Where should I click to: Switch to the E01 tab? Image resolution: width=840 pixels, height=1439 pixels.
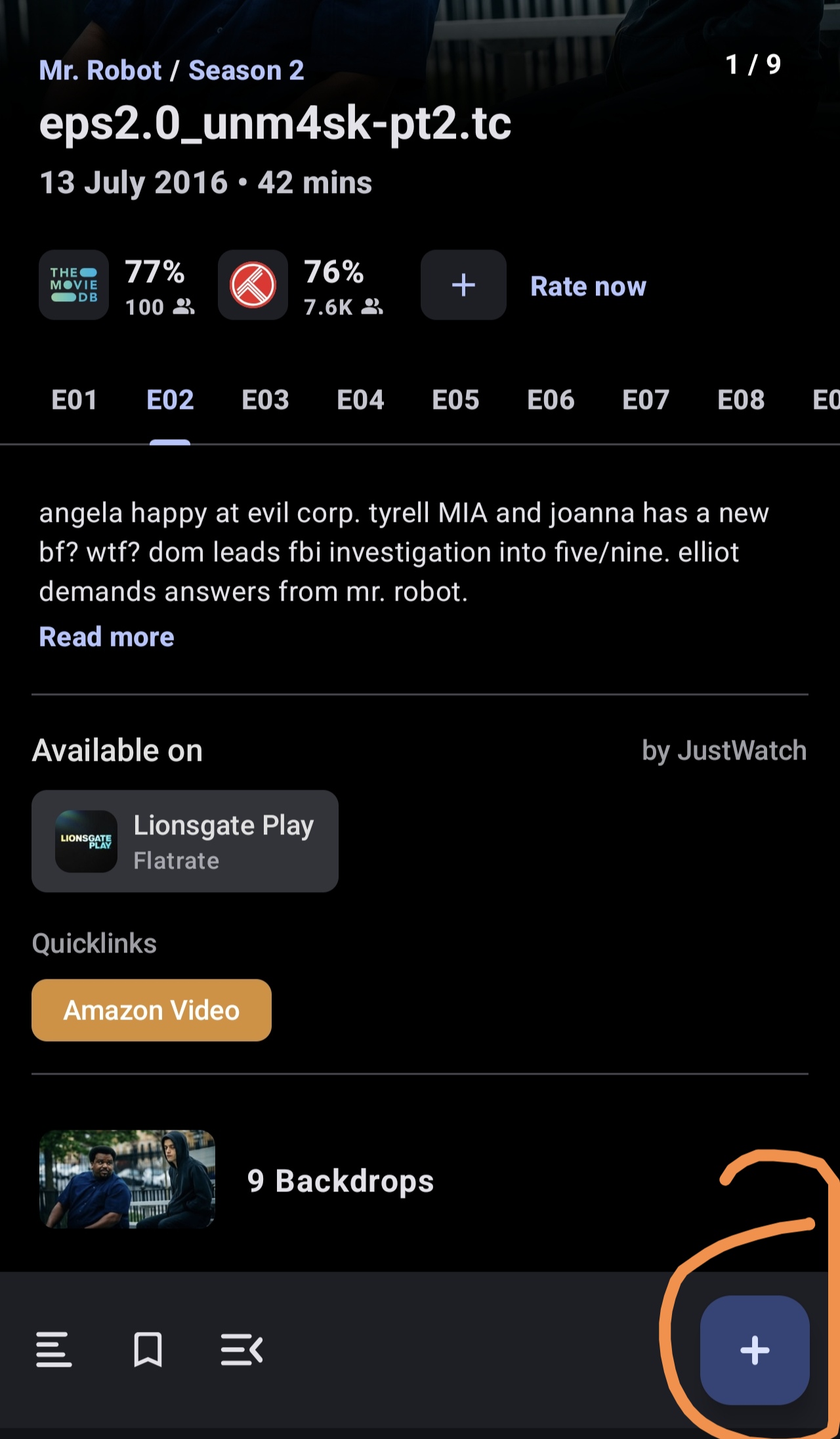tap(74, 400)
